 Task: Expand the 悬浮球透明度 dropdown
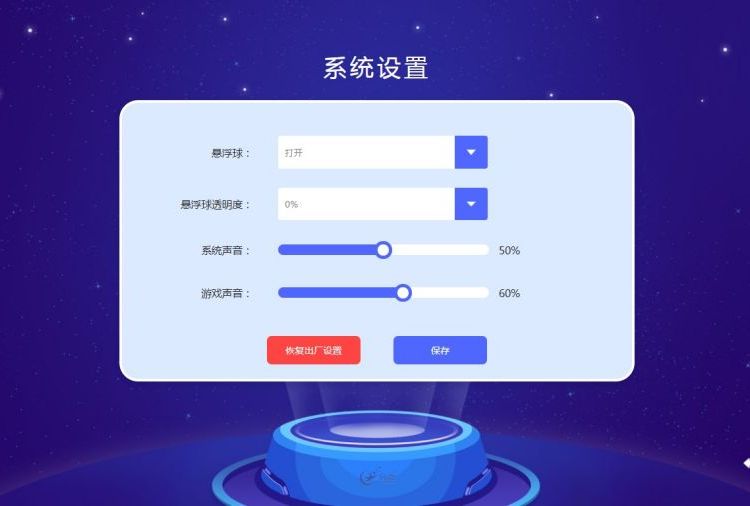pyautogui.click(x=382, y=204)
